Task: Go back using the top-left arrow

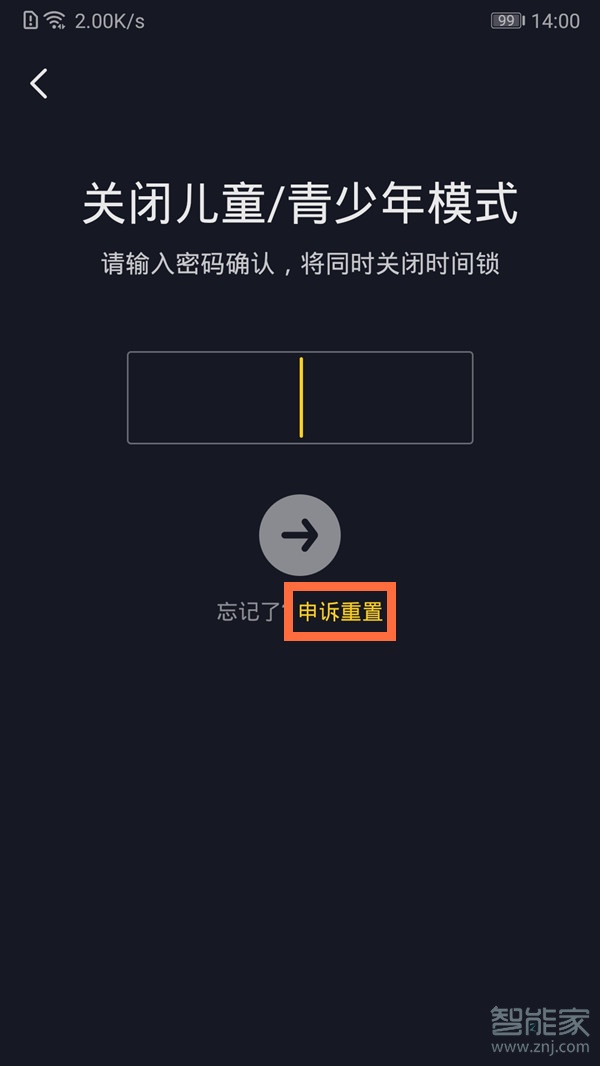Action: coord(40,84)
